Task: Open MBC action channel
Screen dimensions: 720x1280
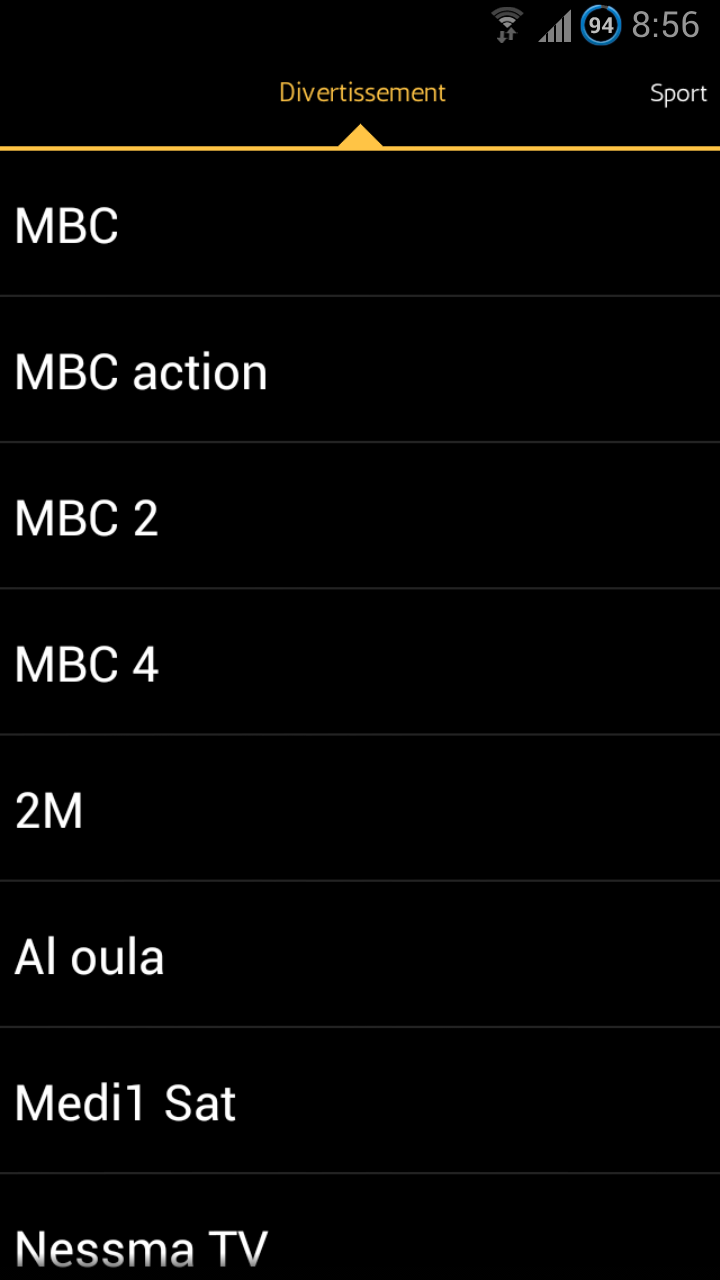Action: click(x=360, y=369)
